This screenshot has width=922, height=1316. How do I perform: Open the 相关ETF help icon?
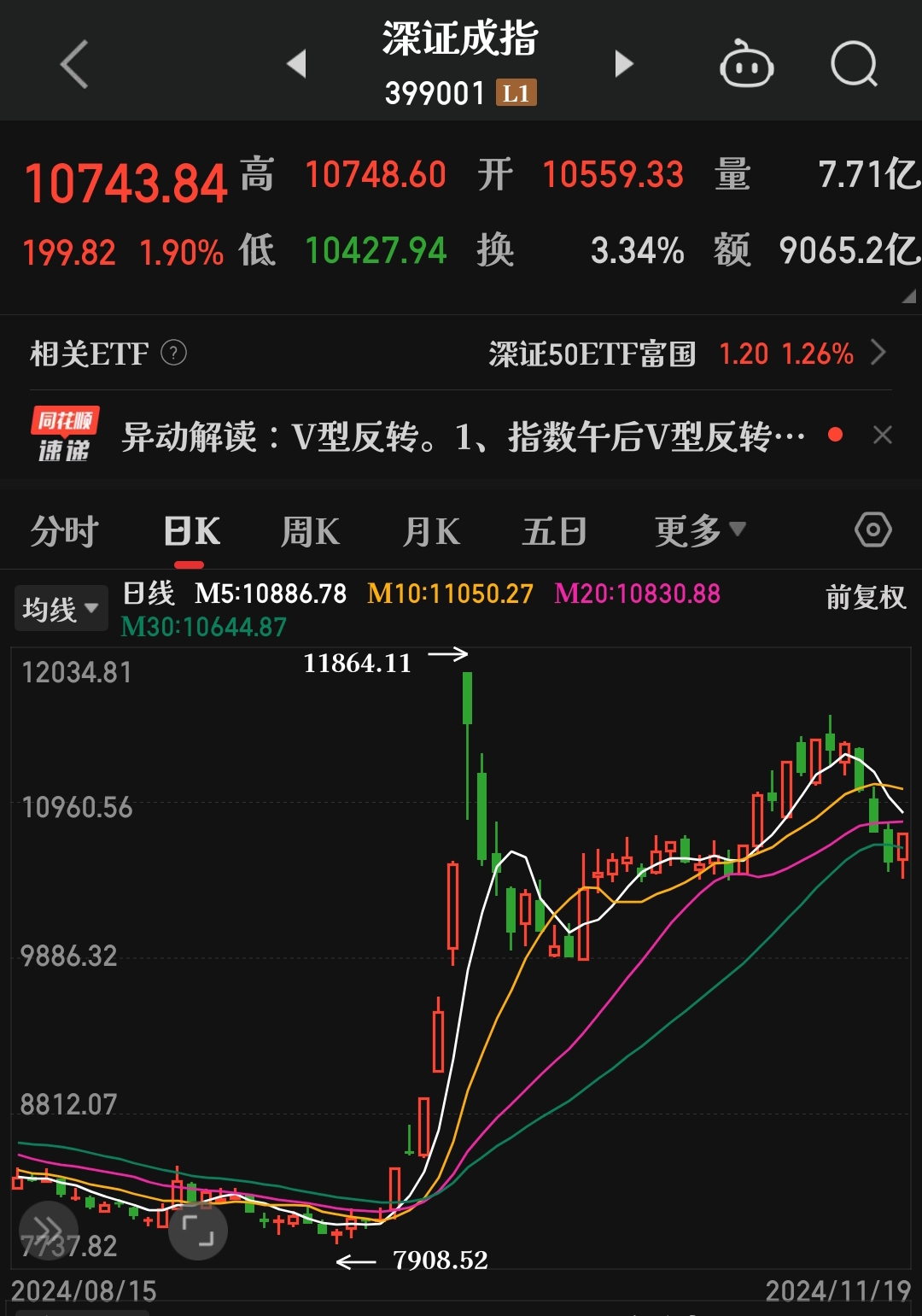coord(173,353)
